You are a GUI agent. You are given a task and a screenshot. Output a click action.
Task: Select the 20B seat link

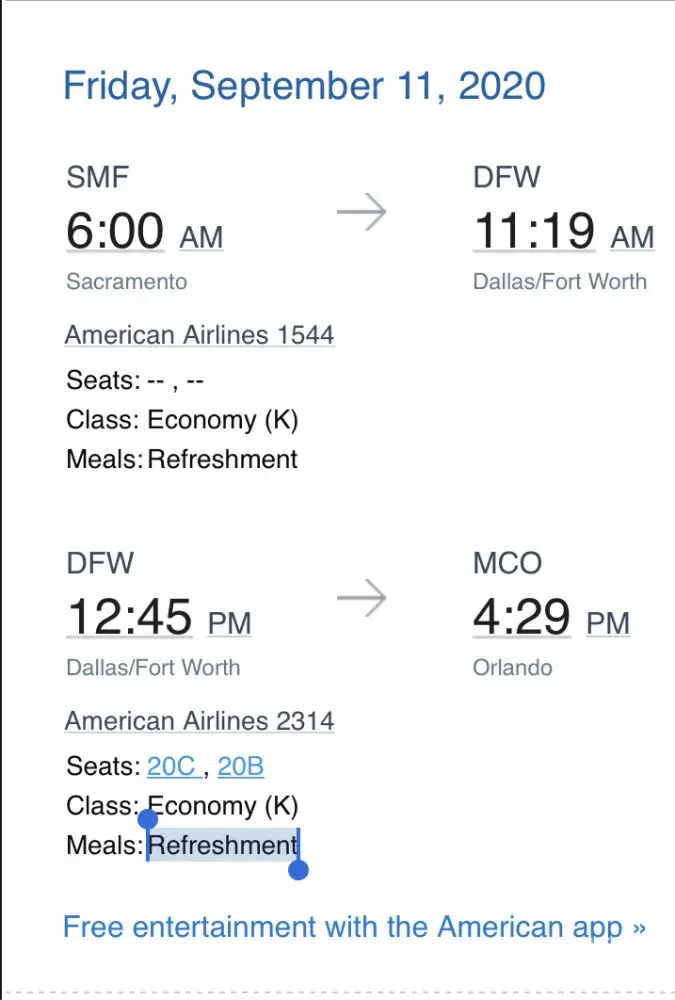[241, 767]
